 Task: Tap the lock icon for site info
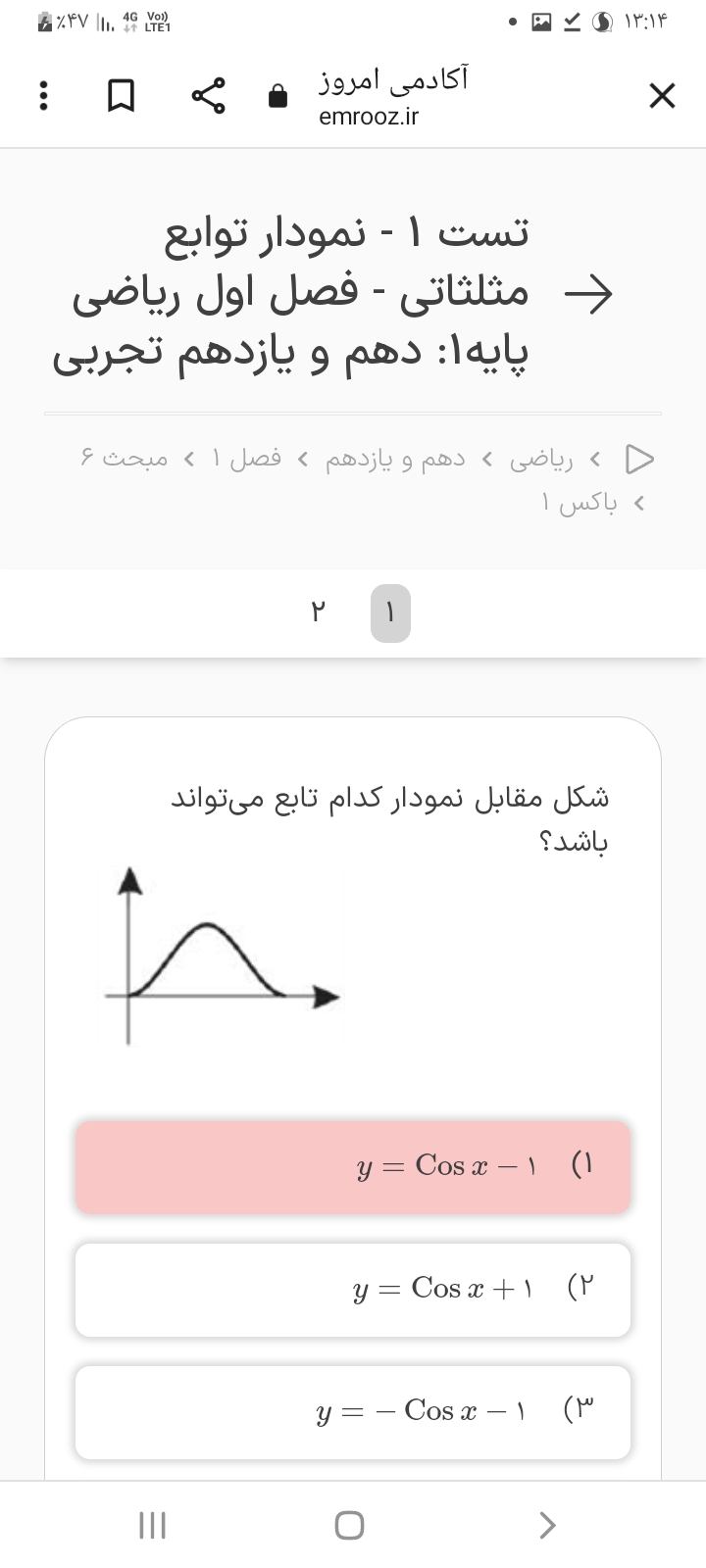(278, 96)
